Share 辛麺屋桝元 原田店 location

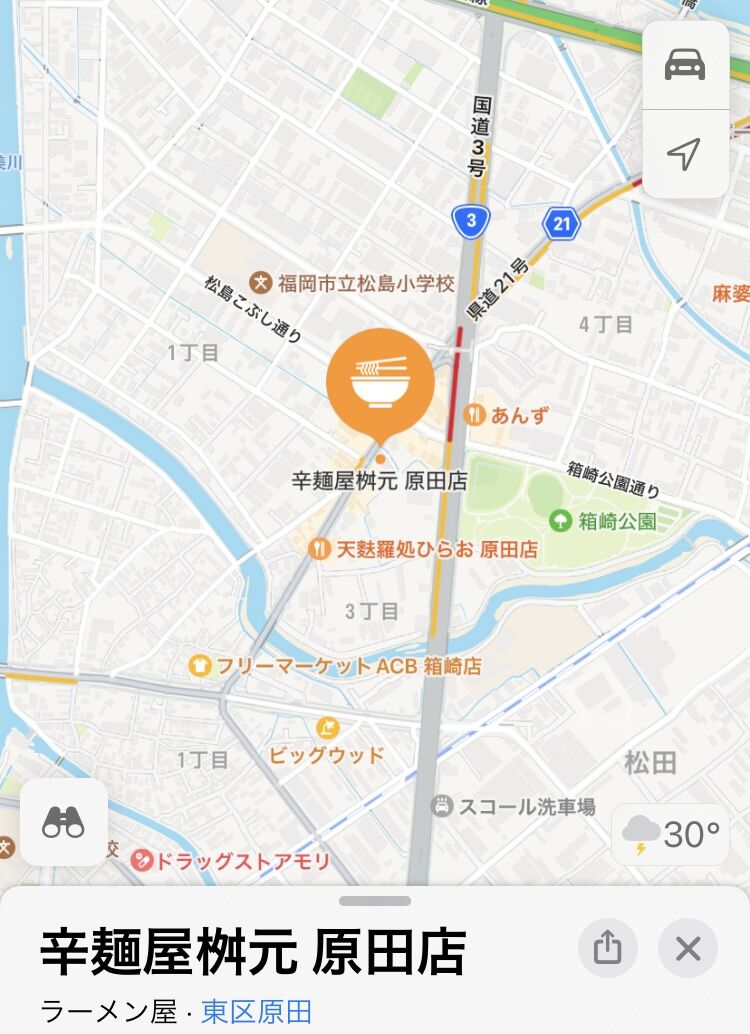(x=608, y=948)
